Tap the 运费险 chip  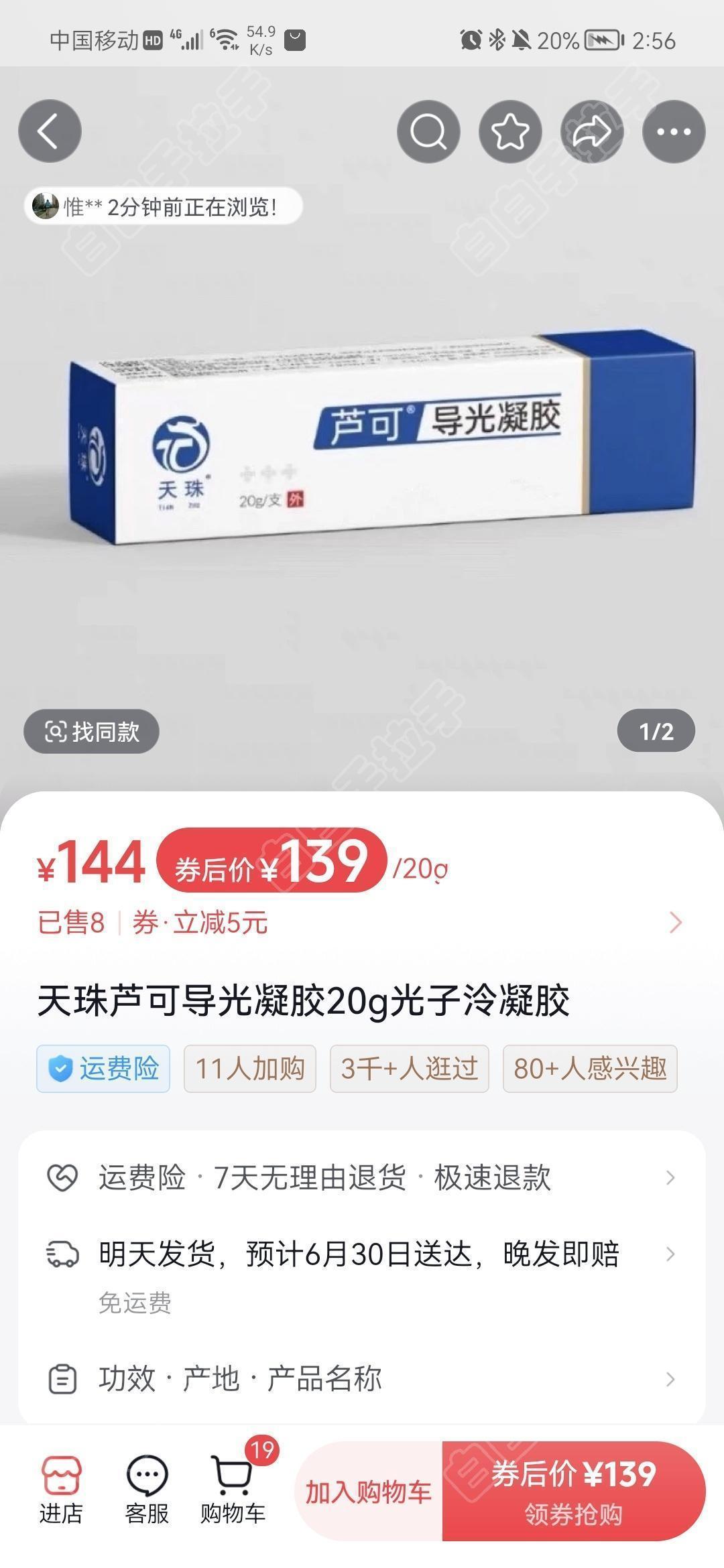[103, 1068]
